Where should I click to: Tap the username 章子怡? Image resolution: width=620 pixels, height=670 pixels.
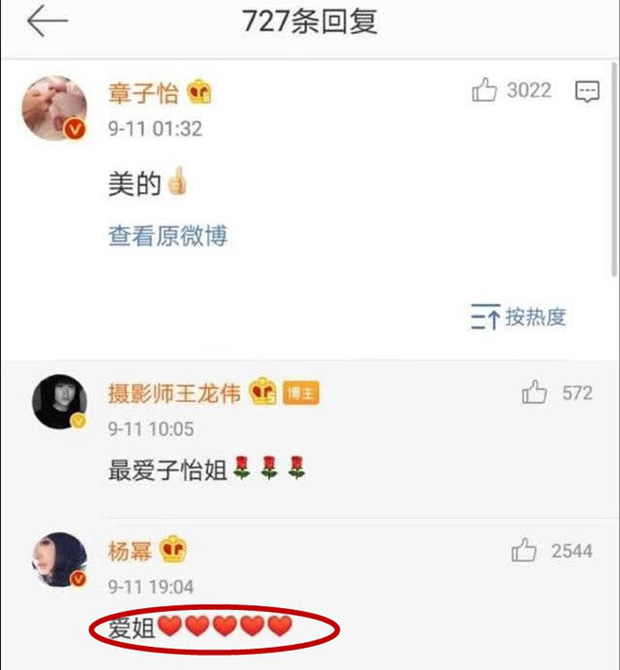[x=143, y=94]
